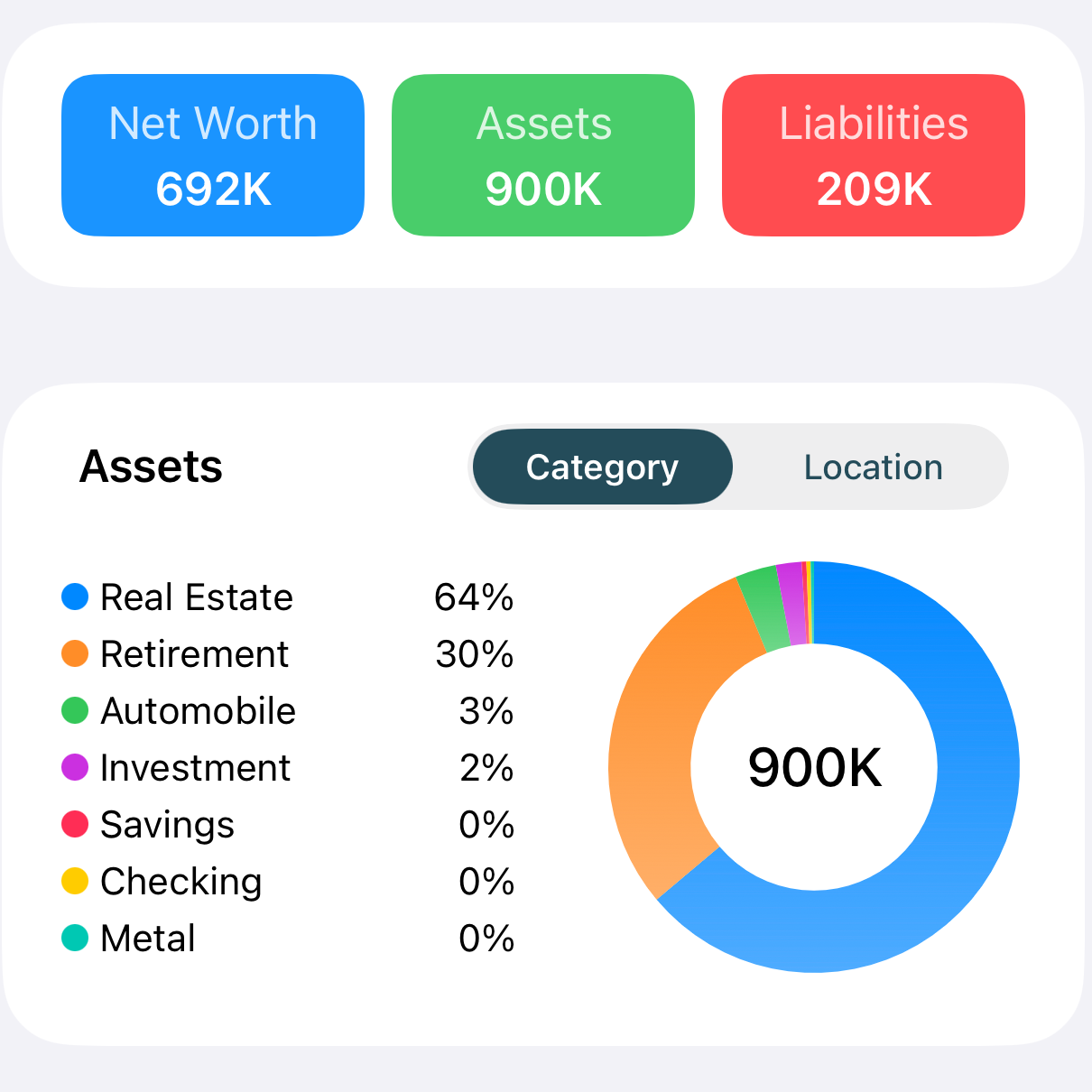Open the Liabilities card
Viewport: 1092px width, 1092px height.
coord(874,155)
